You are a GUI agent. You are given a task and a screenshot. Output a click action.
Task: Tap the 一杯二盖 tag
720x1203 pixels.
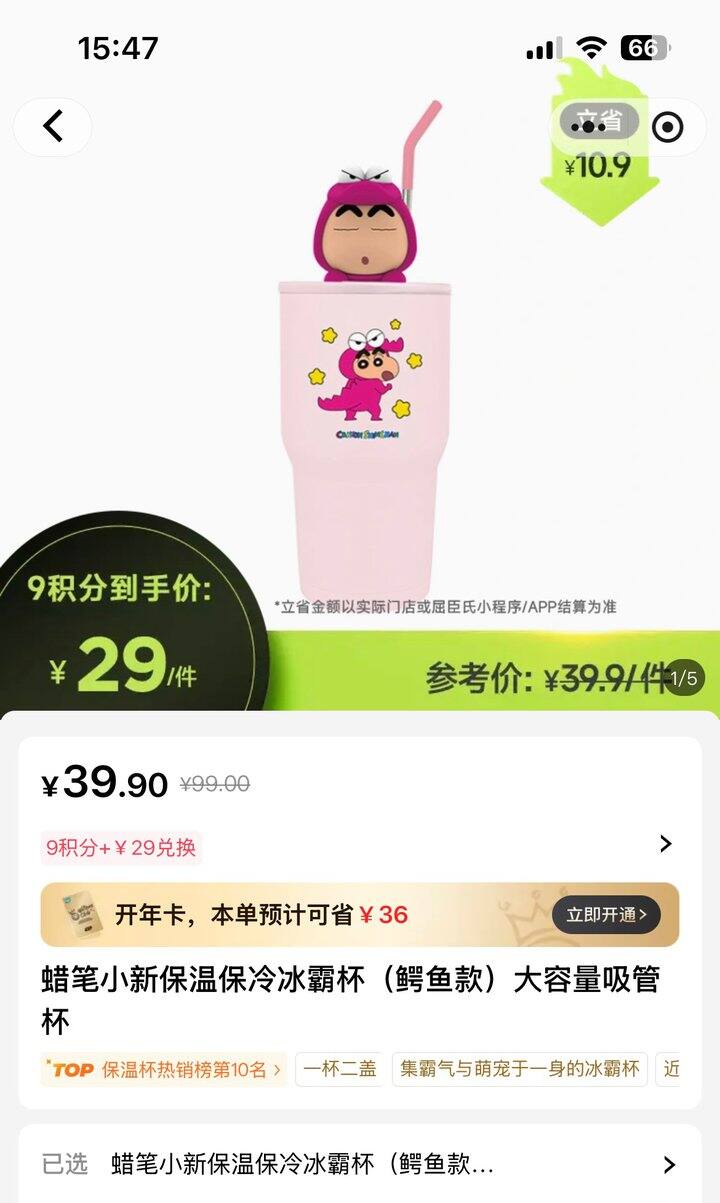point(339,1069)
